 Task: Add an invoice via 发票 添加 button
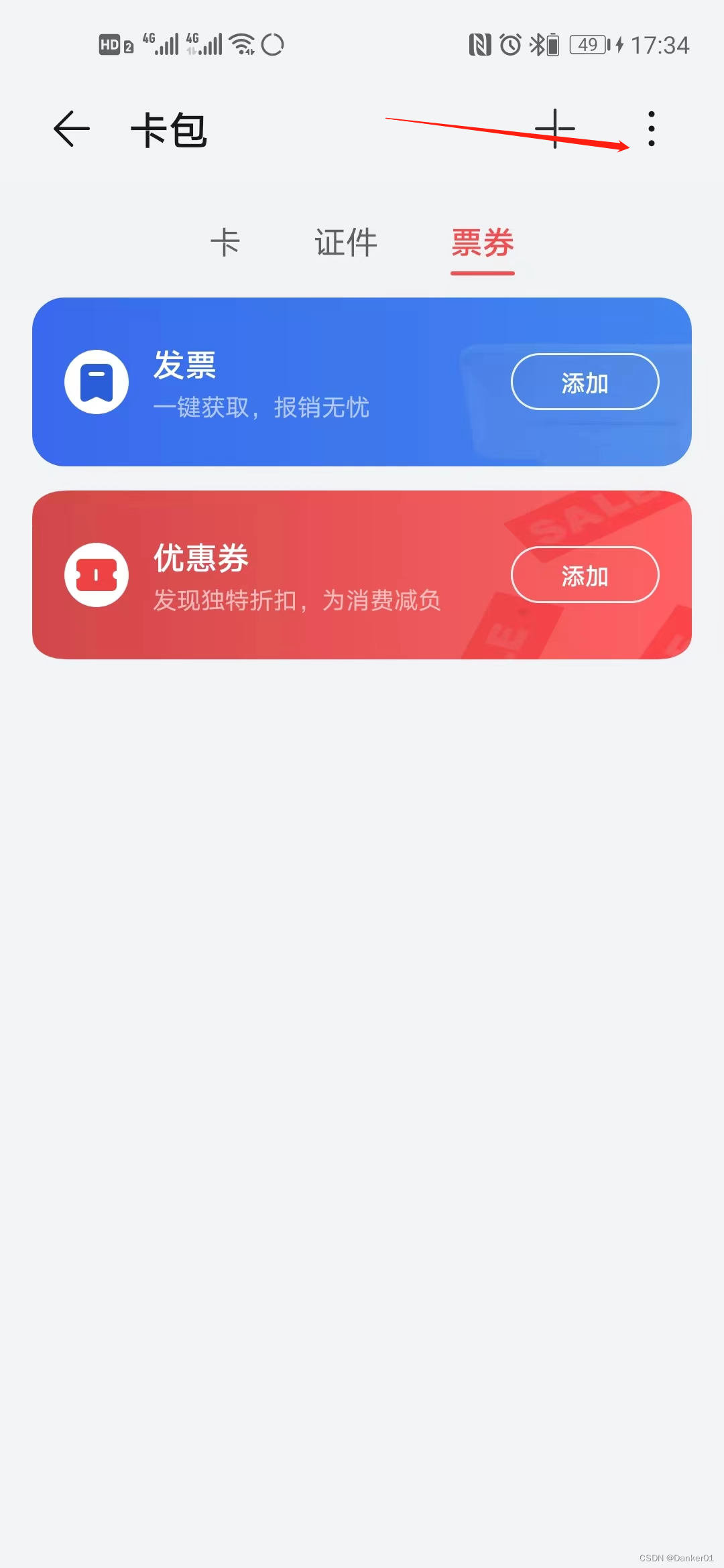585,382
